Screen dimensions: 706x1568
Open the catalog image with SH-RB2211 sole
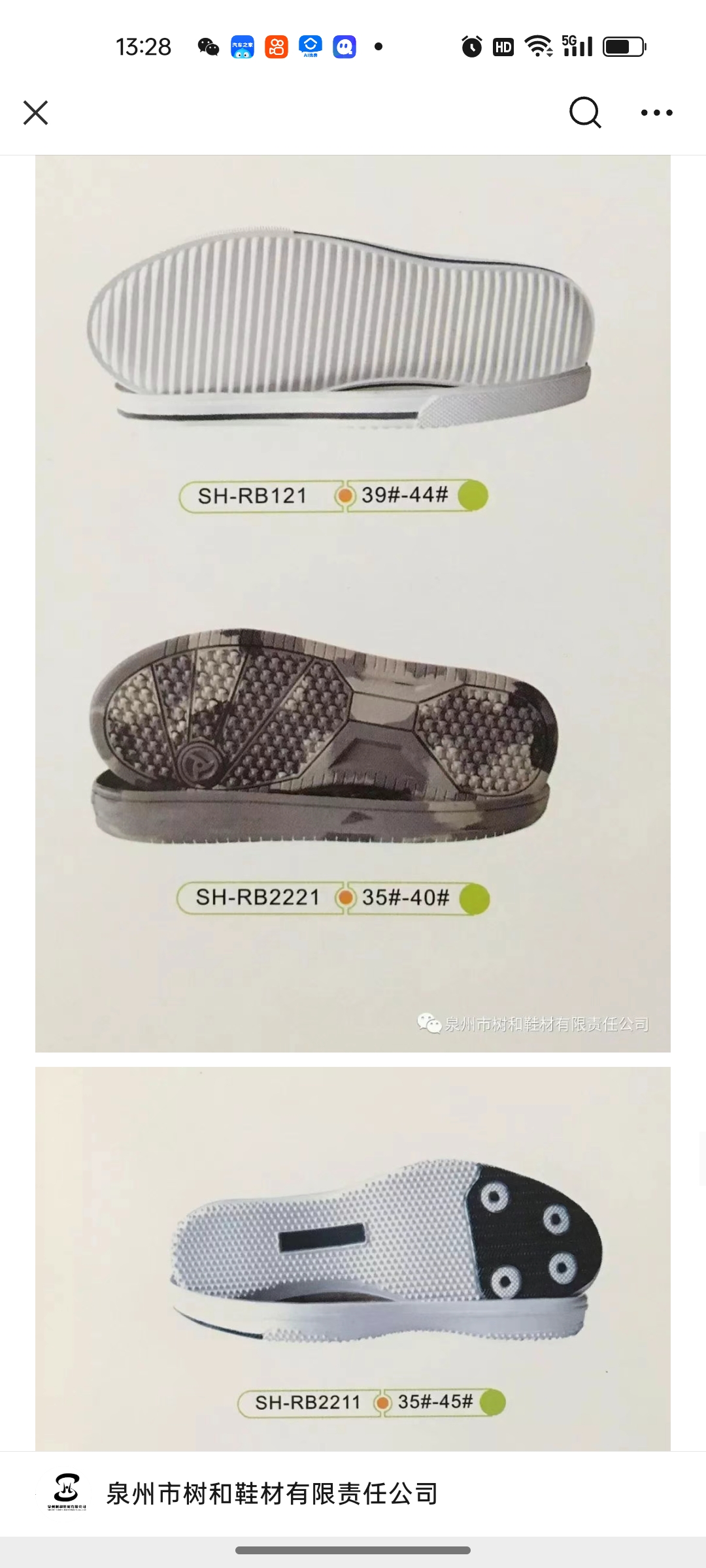[353, 1261]
